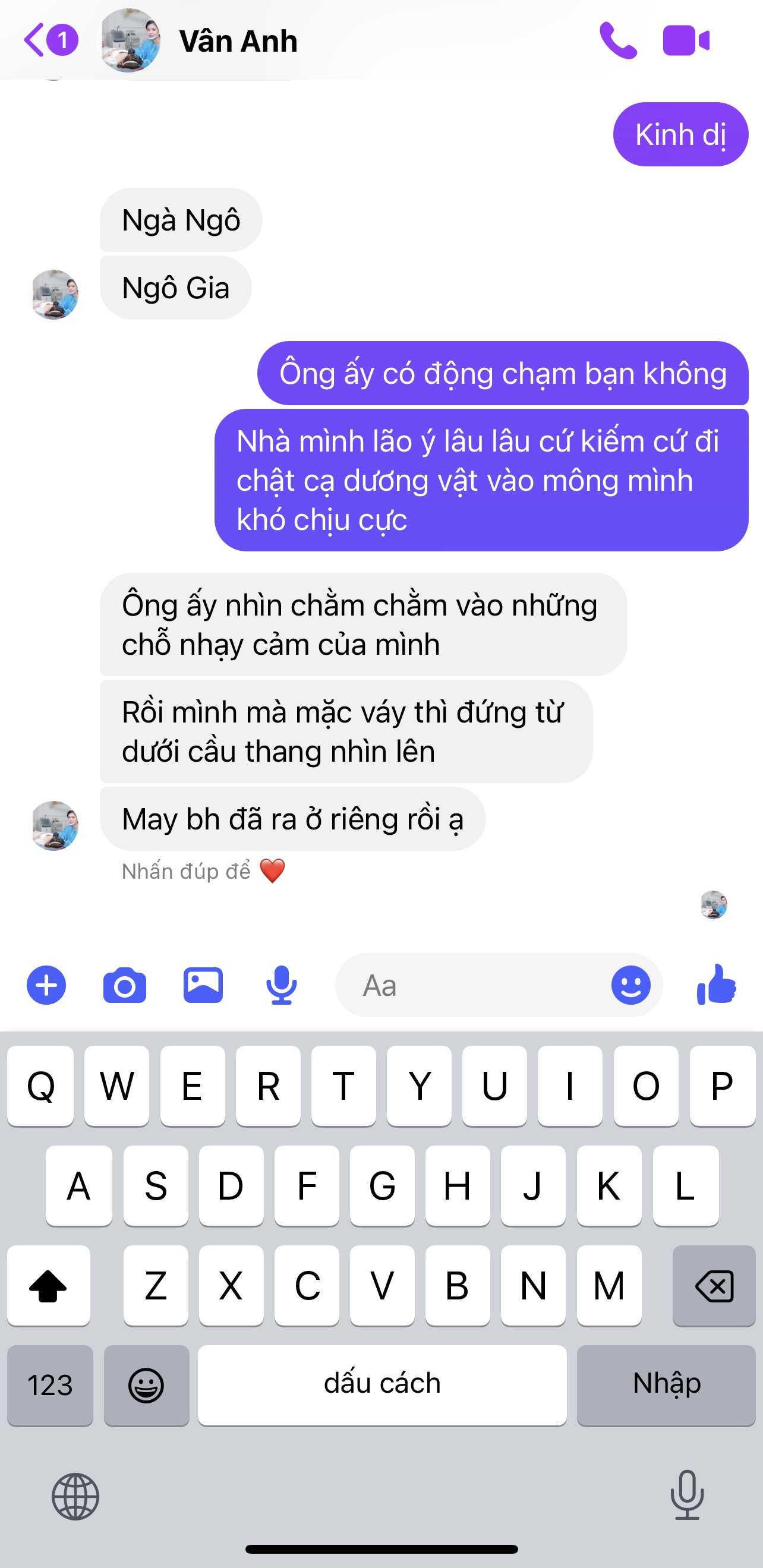Tap the Nhập return key
763x1568 pixels.
tap(666, 1386)
